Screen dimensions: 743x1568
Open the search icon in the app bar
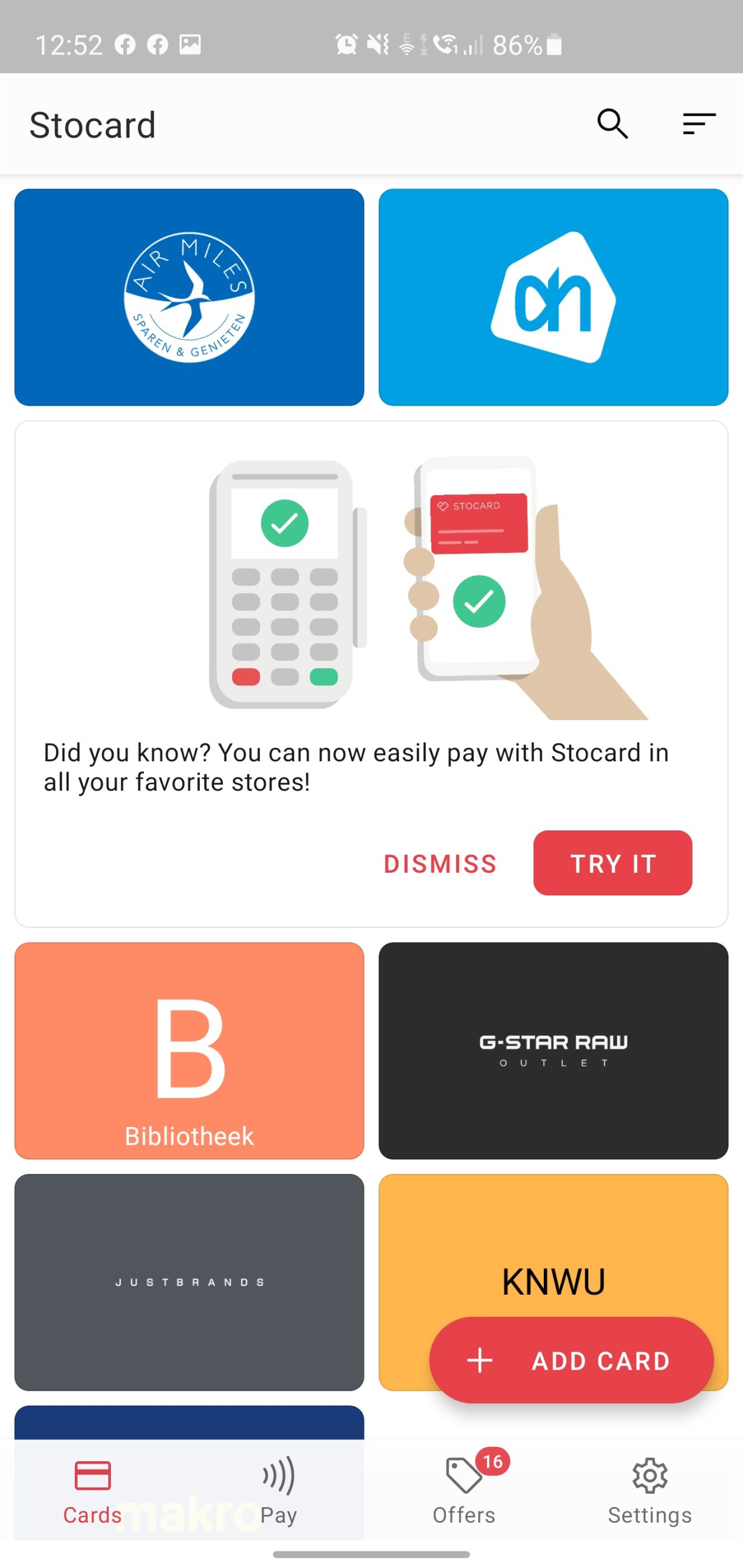(612, 124)
